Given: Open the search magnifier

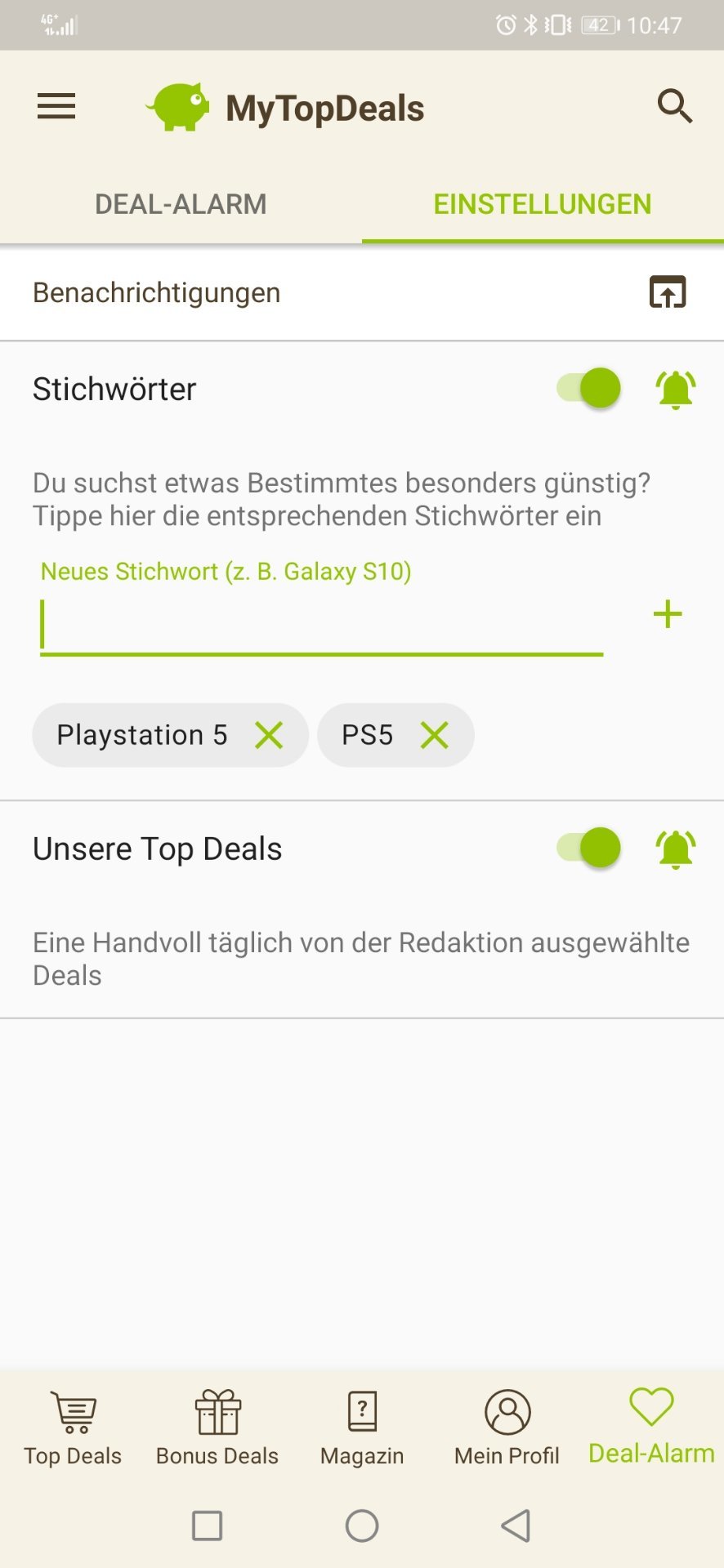Looking at the screenshot, I should [675, 107].
